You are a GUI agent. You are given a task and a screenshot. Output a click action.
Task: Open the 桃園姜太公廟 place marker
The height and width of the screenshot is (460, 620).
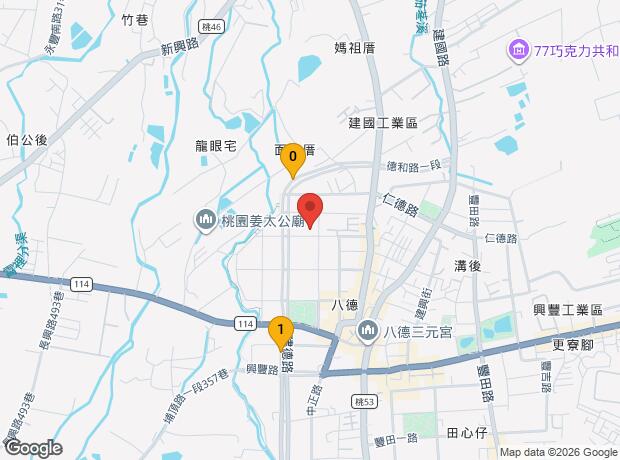click(206, 217)
